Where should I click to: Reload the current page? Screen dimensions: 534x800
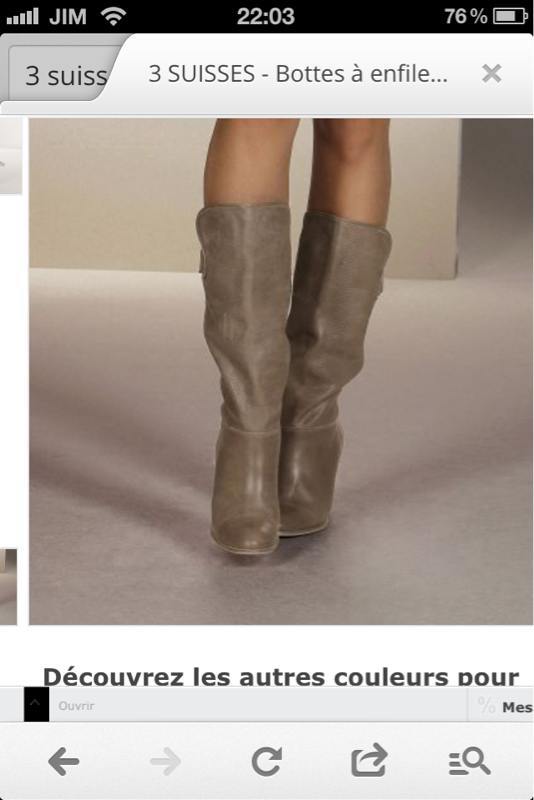point(267,762)
